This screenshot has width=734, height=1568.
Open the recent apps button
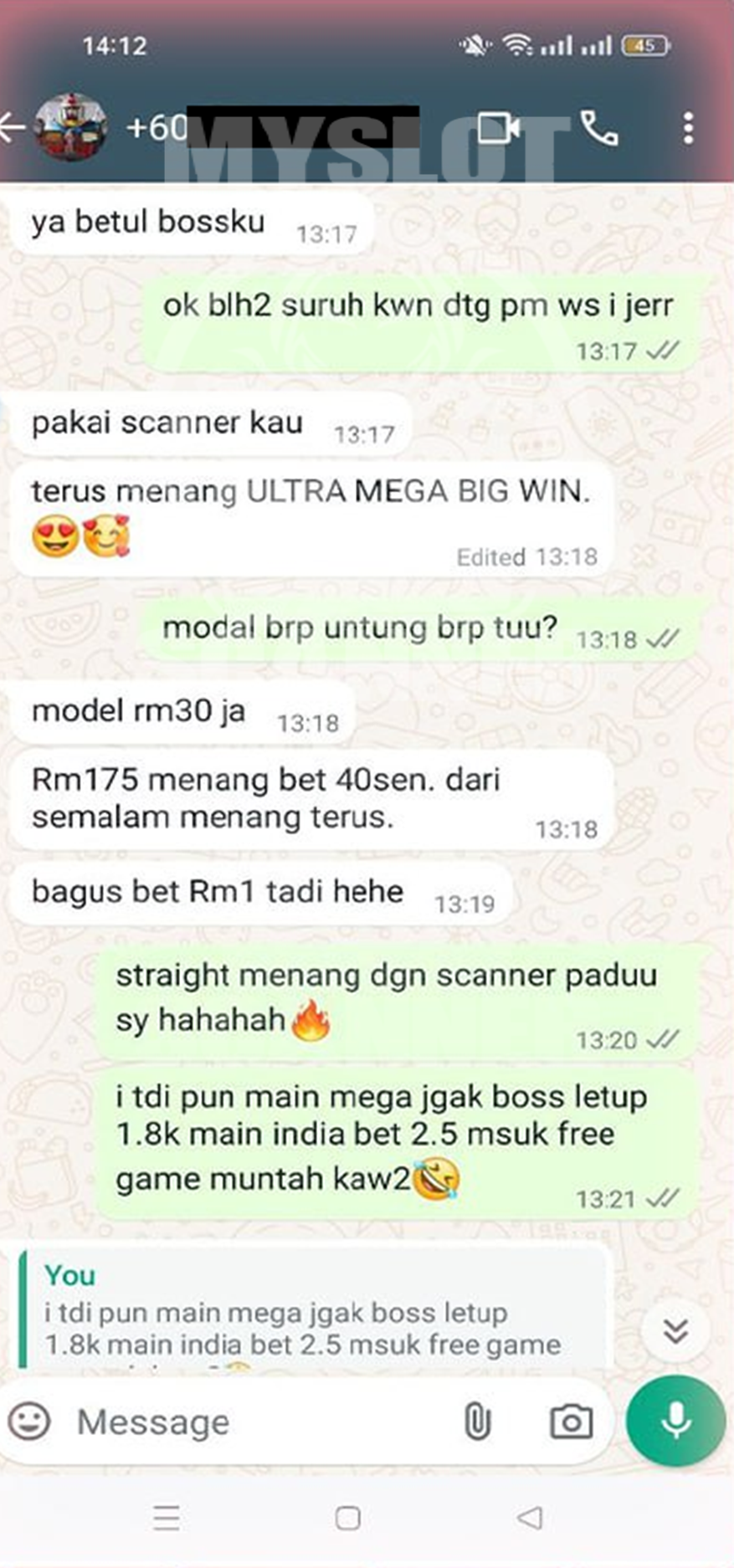(167, 1518)
